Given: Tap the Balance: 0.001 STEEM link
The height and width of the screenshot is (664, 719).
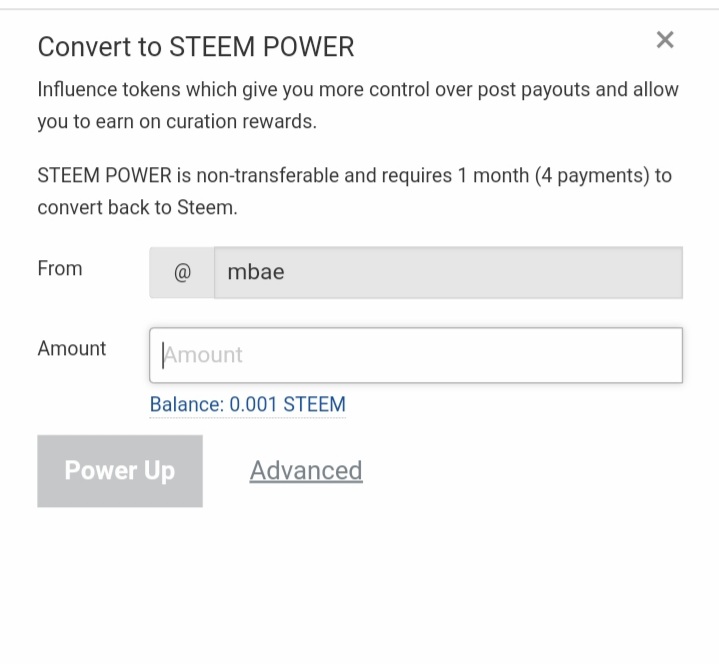Looking at the screenshot, I should pyautogui.click(x=247, y=405).
